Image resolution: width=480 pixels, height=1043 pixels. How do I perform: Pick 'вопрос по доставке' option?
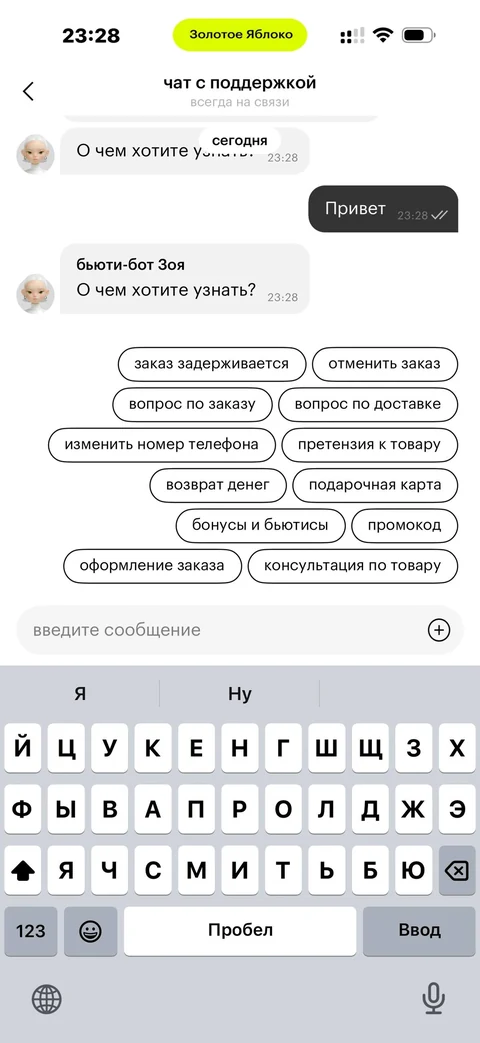click(x=368, y=404)
